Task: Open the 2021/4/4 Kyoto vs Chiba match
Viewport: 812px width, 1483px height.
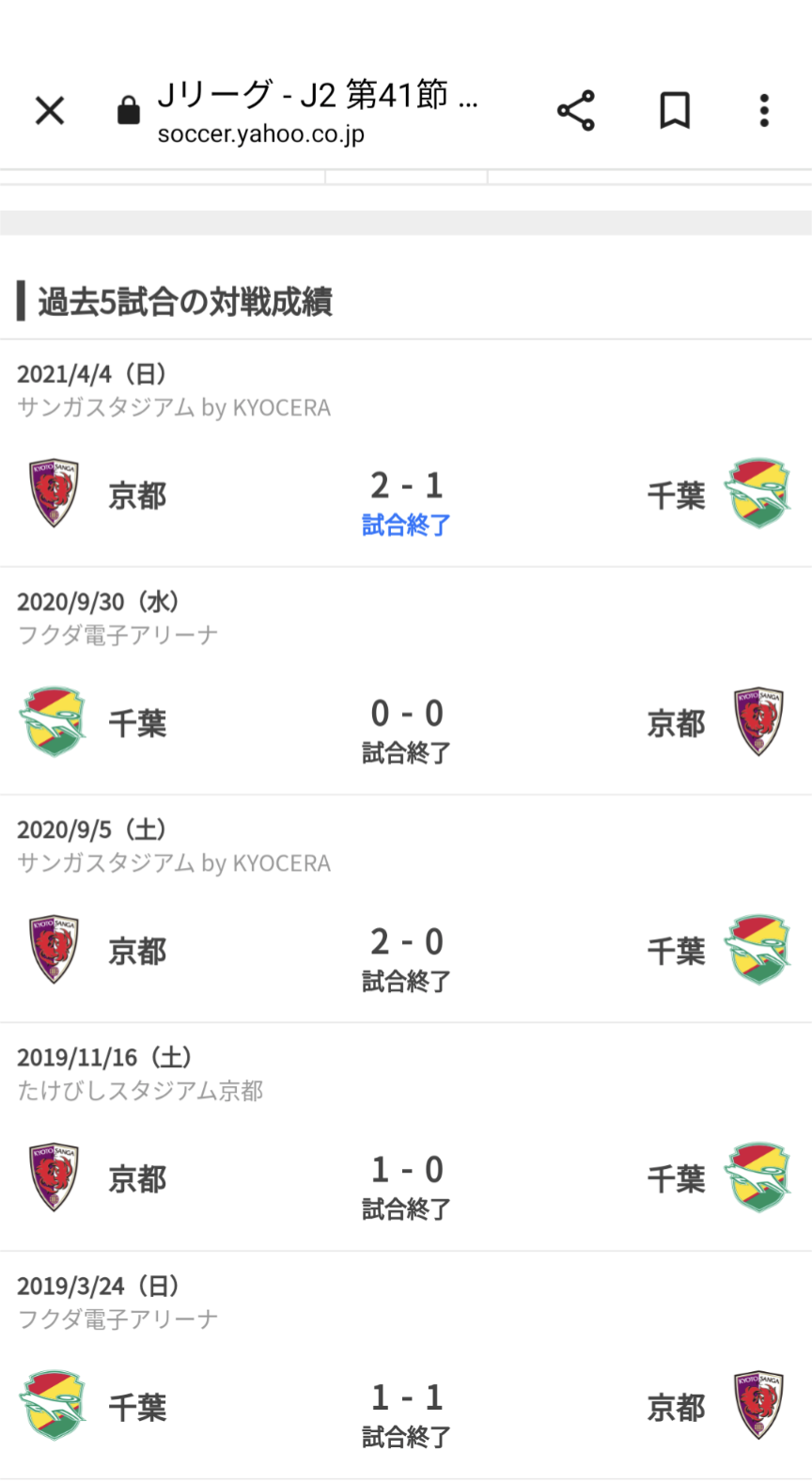Action: pyautogui.click(x=406, y=498)
